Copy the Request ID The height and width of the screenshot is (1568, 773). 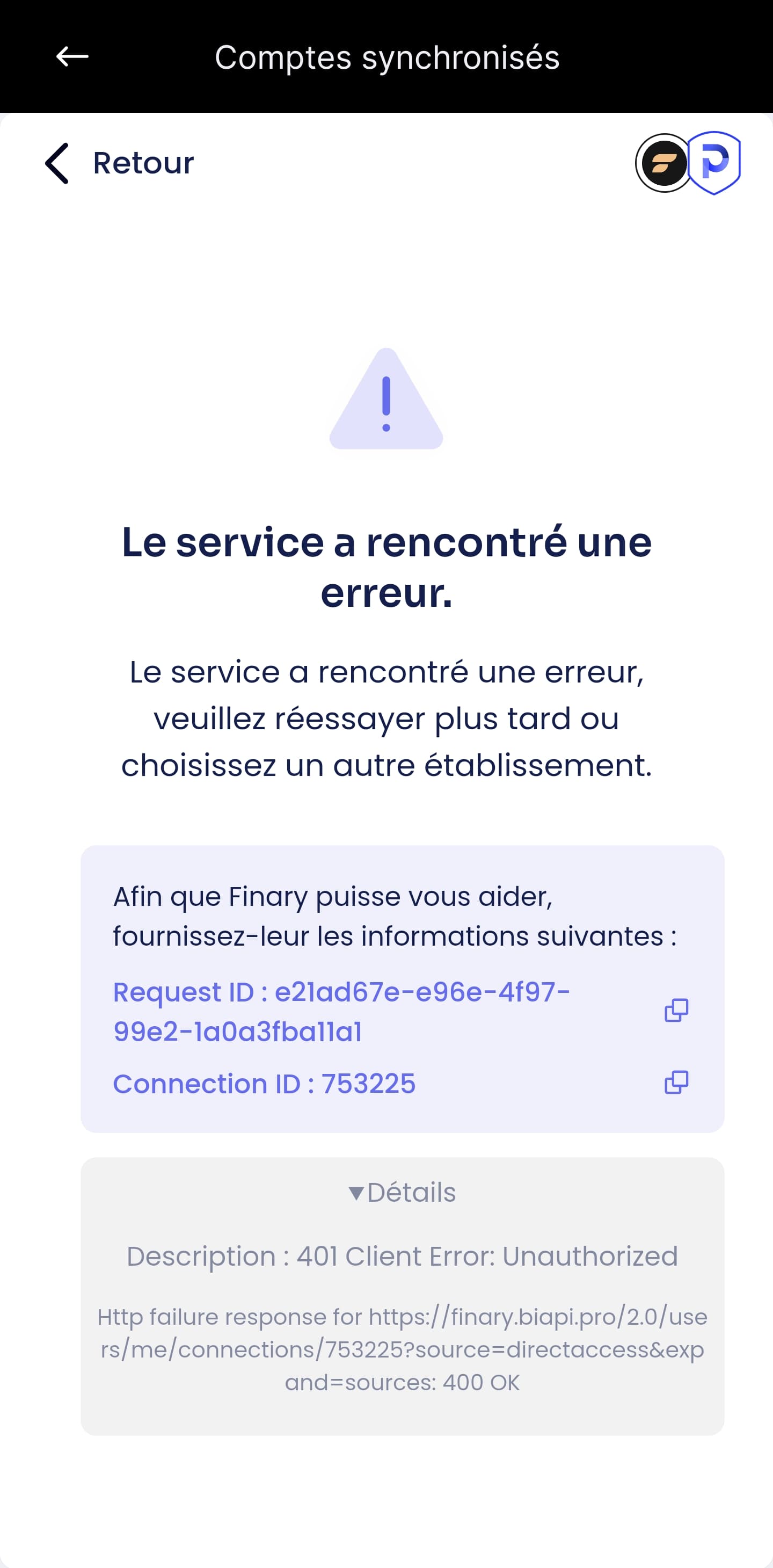click(676, 1011)
